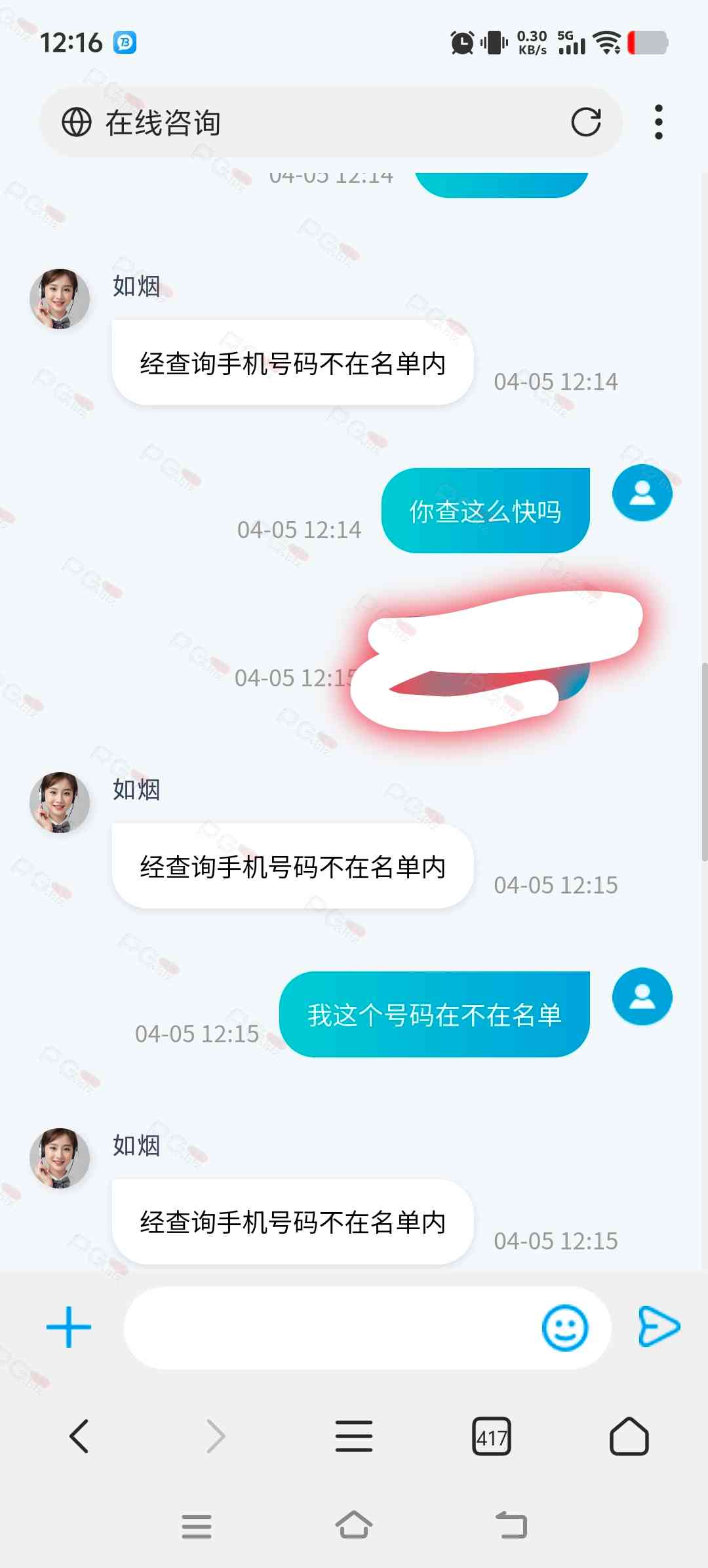Open the emoji picker

click(x=564, y=1327)
